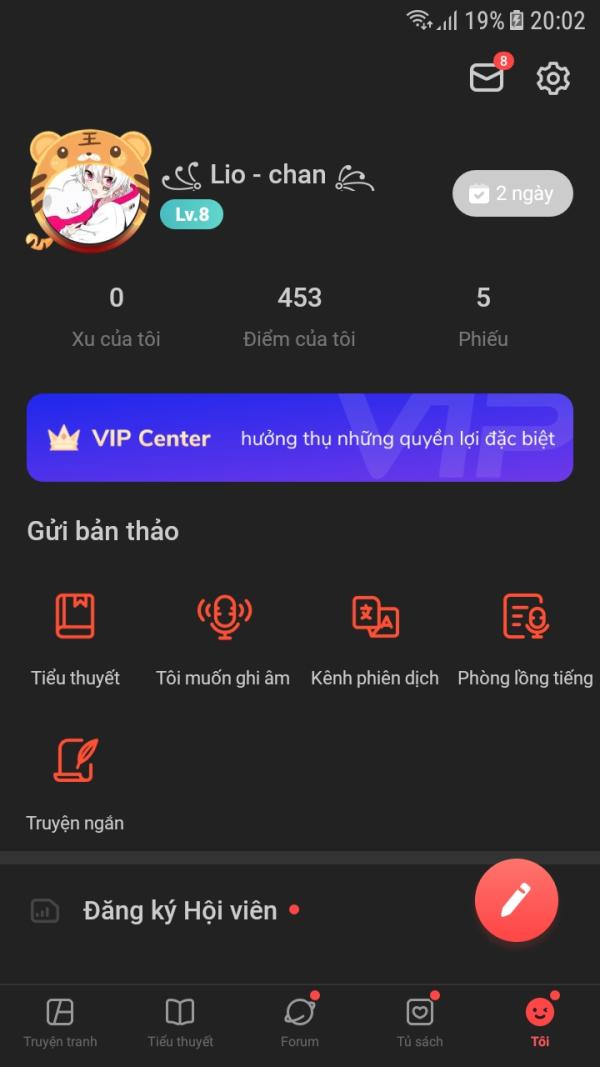
Task: Tap the red pencil compose button
Action: (x=516, y=900)
